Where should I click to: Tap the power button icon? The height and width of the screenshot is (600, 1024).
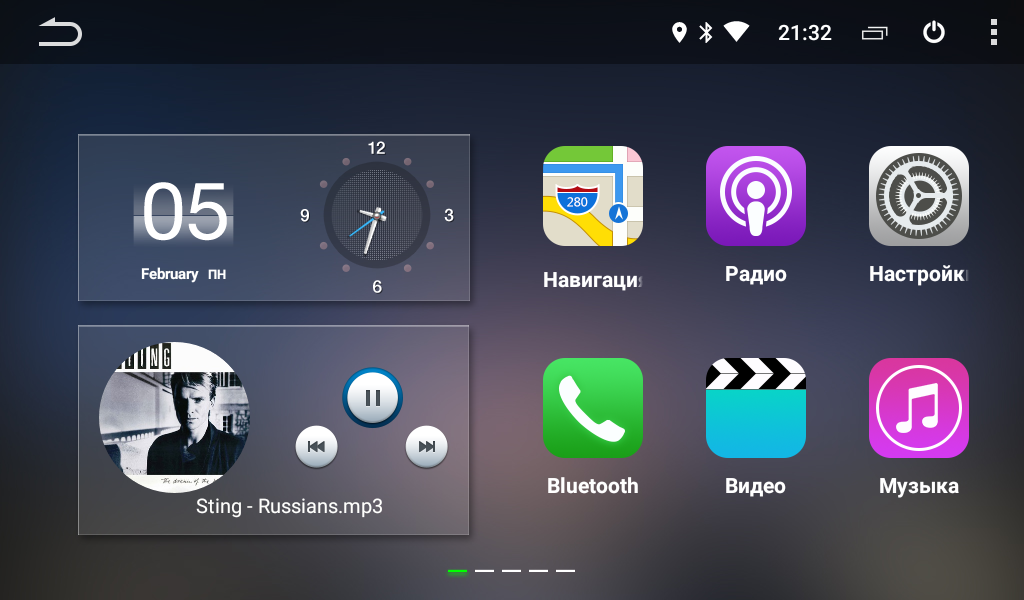click(933, 33)
